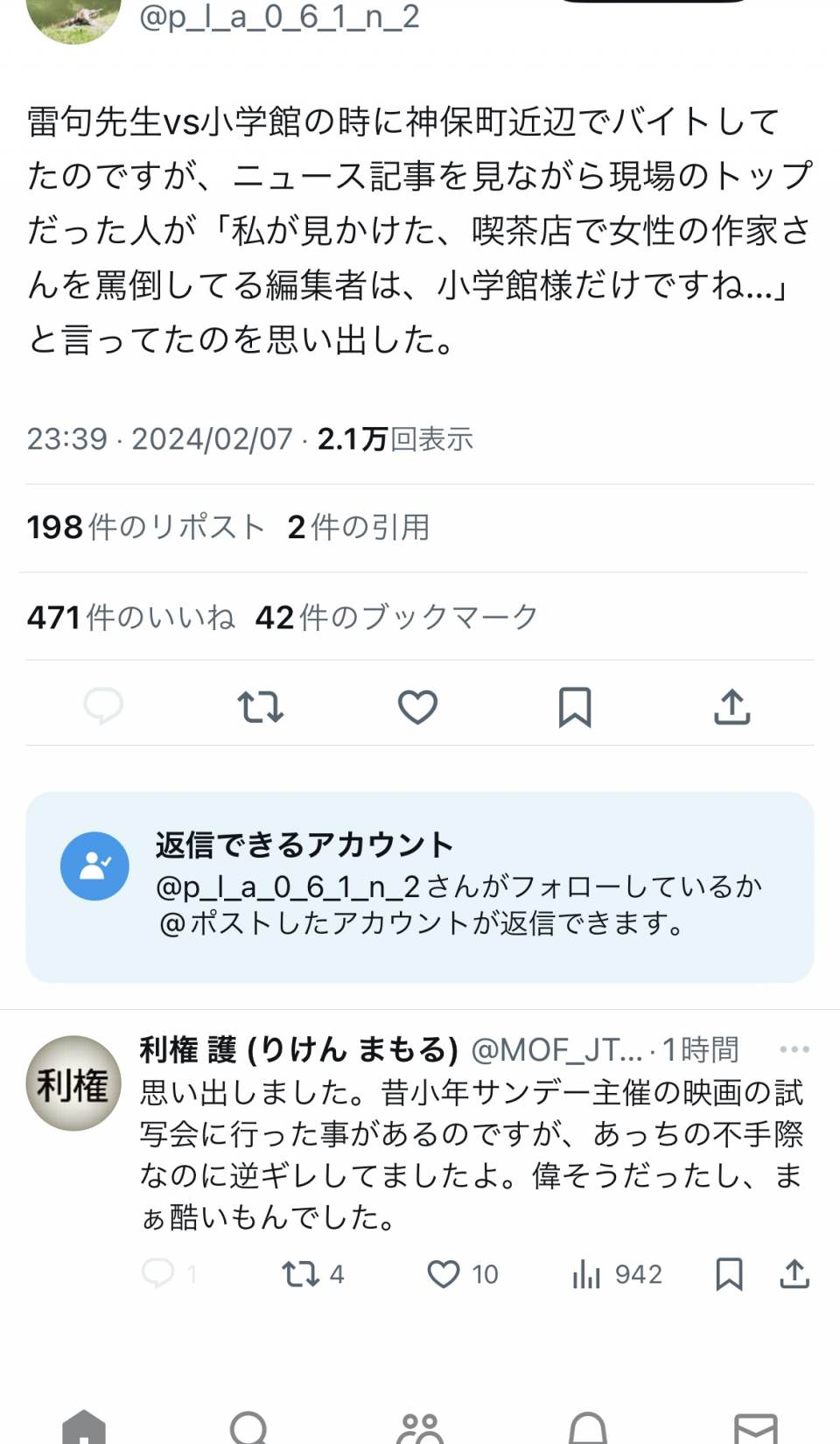Open 利権 護's profile avatar
The width and height of the screenshot is (840, 1444).
(x=73, y=1083)
